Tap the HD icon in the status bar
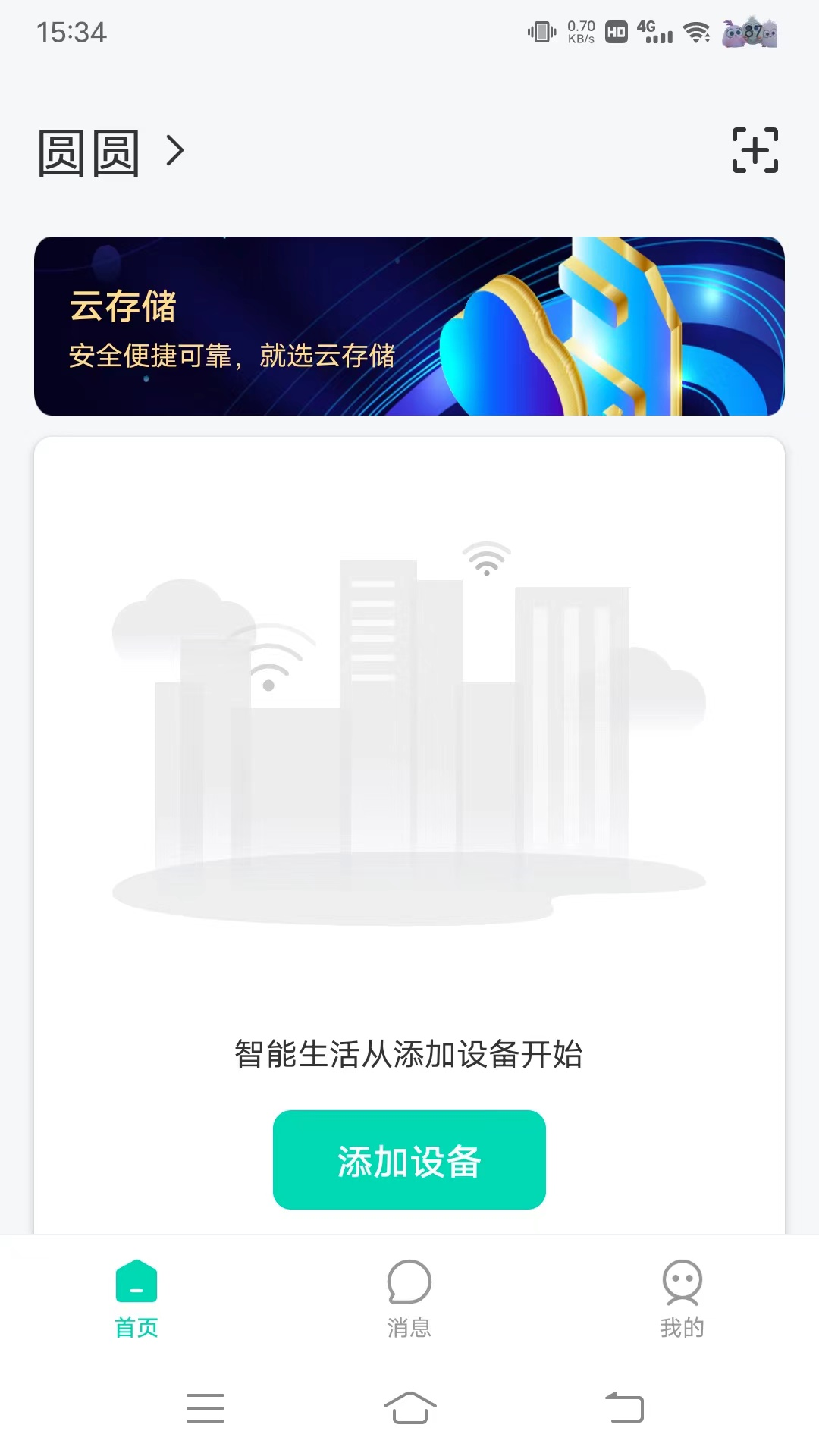819x1456 pixels. (x=616, y=33)
